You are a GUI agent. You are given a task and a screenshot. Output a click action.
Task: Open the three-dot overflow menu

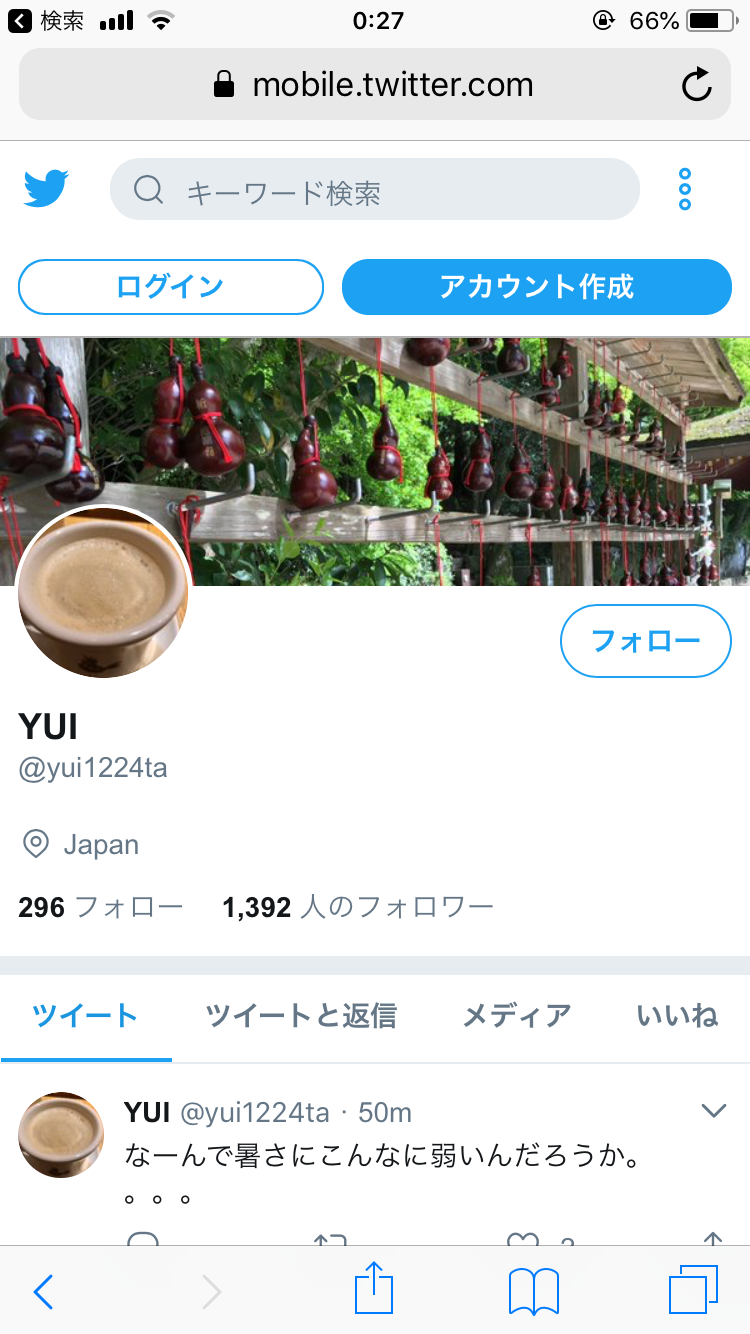(685, 188)
